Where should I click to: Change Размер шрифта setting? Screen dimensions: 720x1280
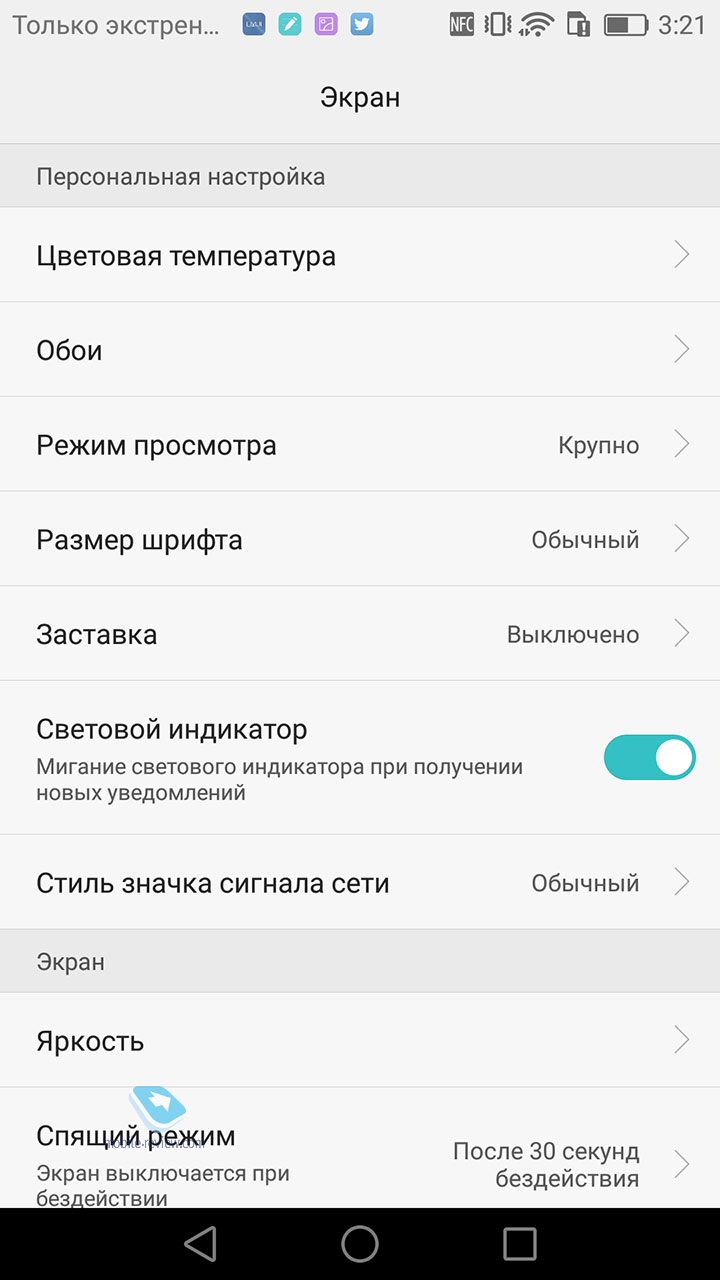point(360,539)
